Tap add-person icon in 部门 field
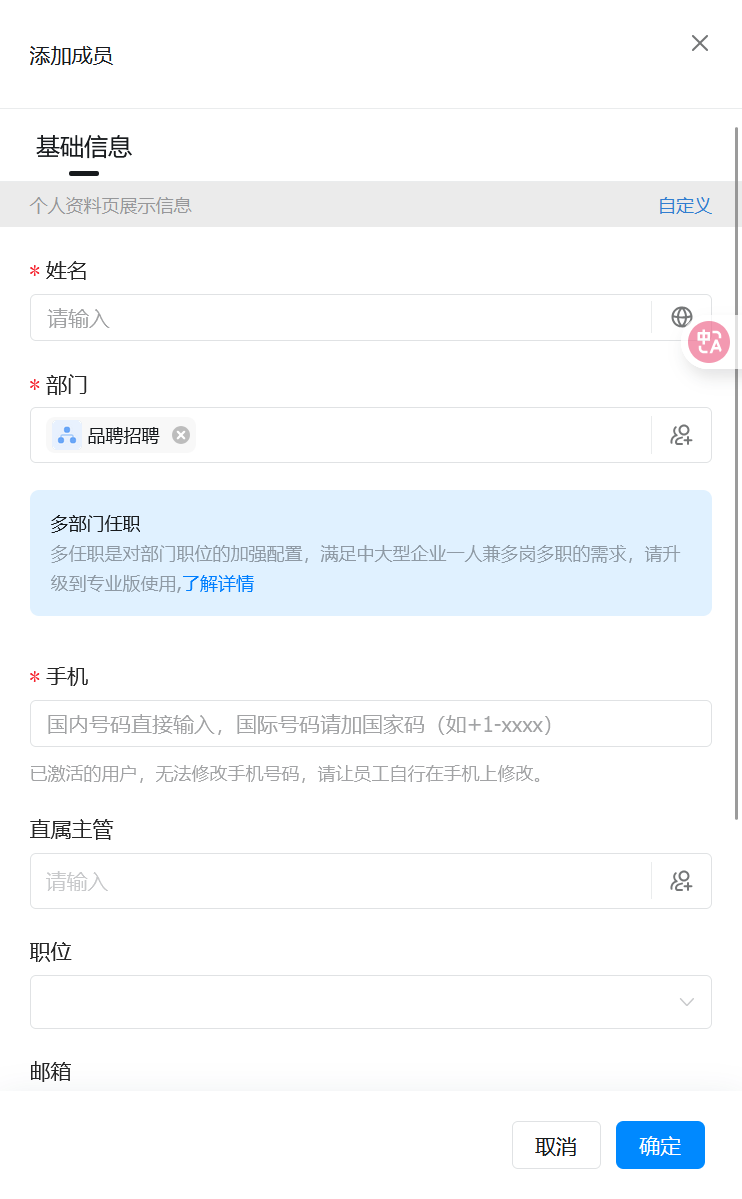742x1199 pixels. (x=682, y=435)
